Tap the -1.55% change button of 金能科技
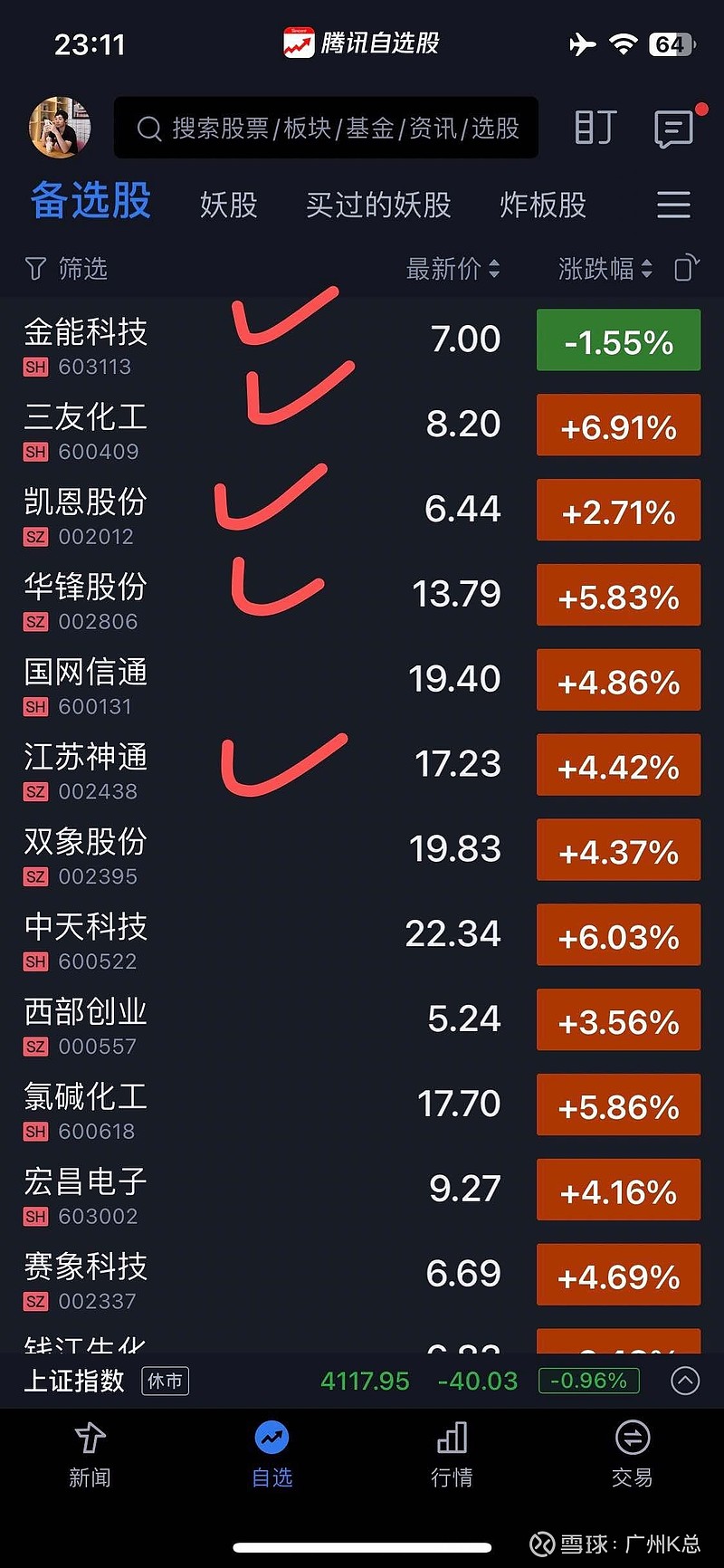The image size is (724, 1568). point(617,340)
